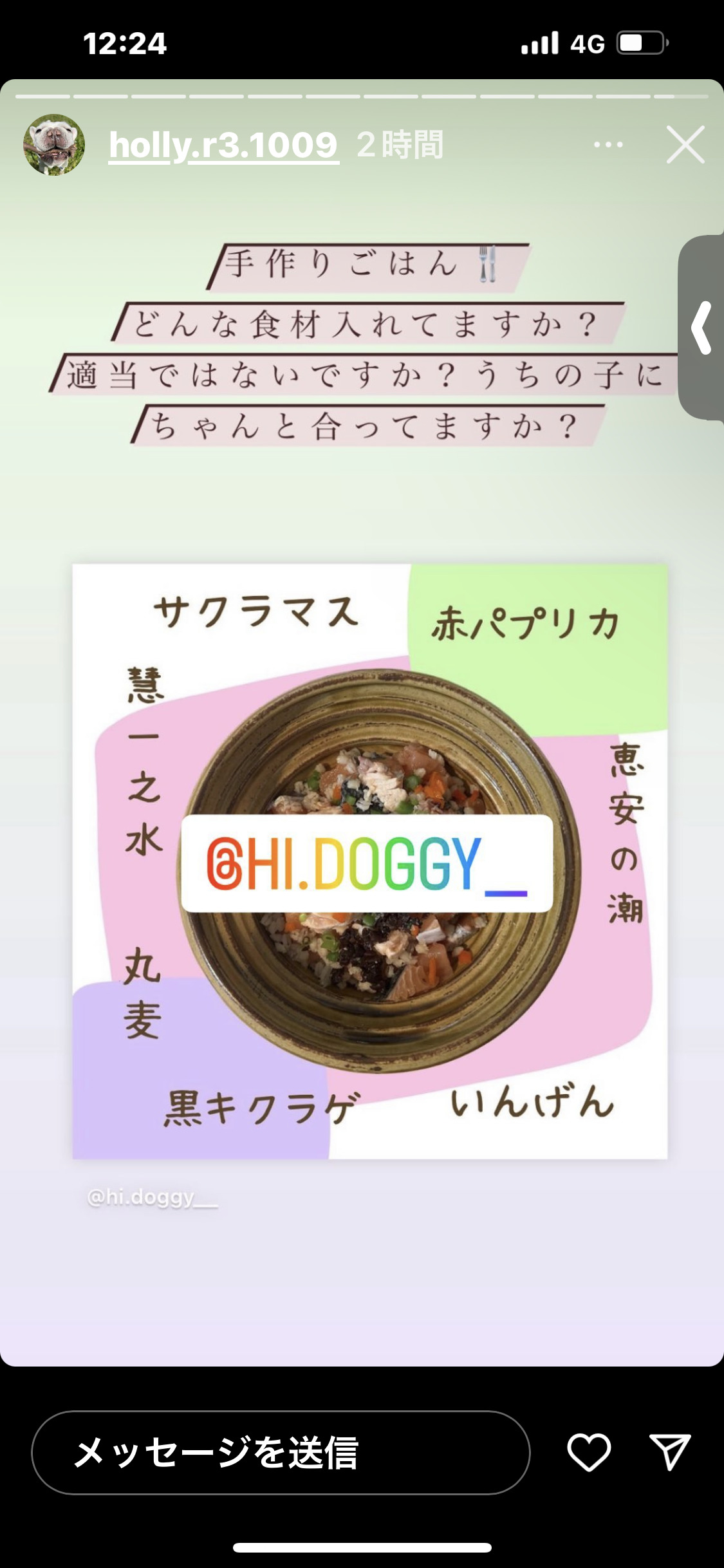The width and height of the screenshot is (724, 1568).
Task: Tap the side handle with the arrow
Action: [x=701, y=328]
